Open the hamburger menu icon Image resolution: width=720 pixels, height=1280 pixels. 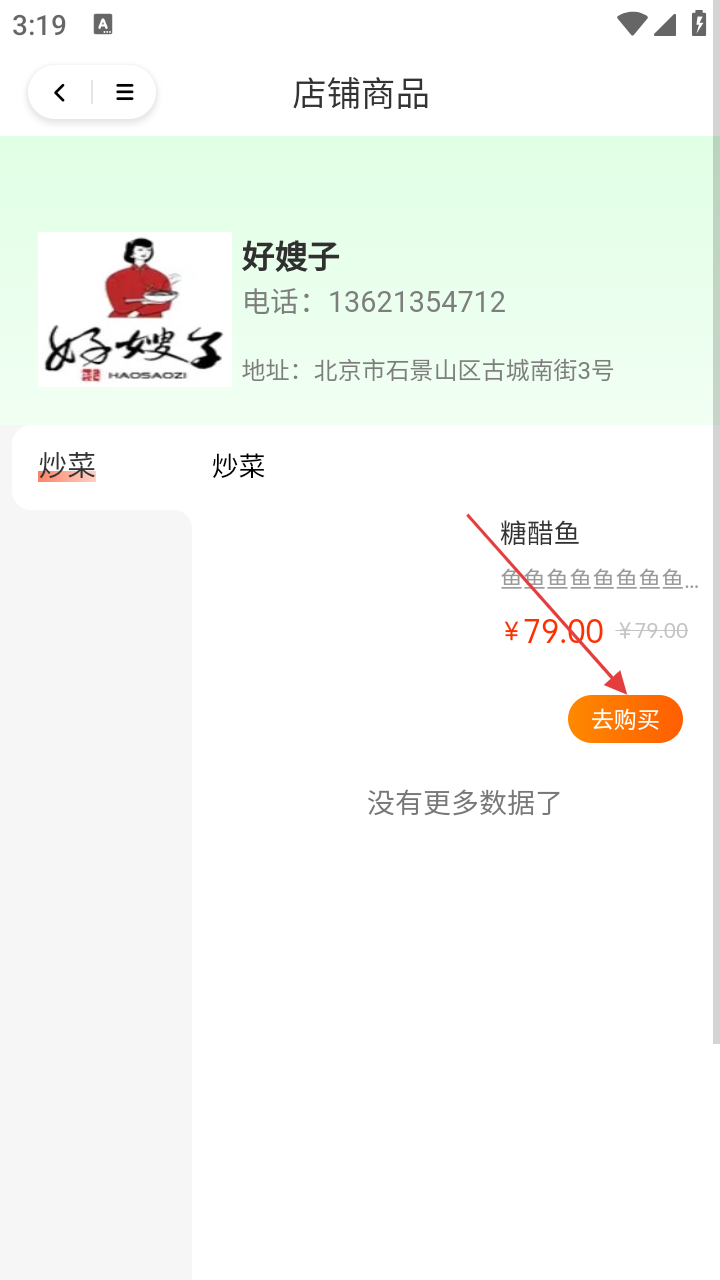pos(125,93)
